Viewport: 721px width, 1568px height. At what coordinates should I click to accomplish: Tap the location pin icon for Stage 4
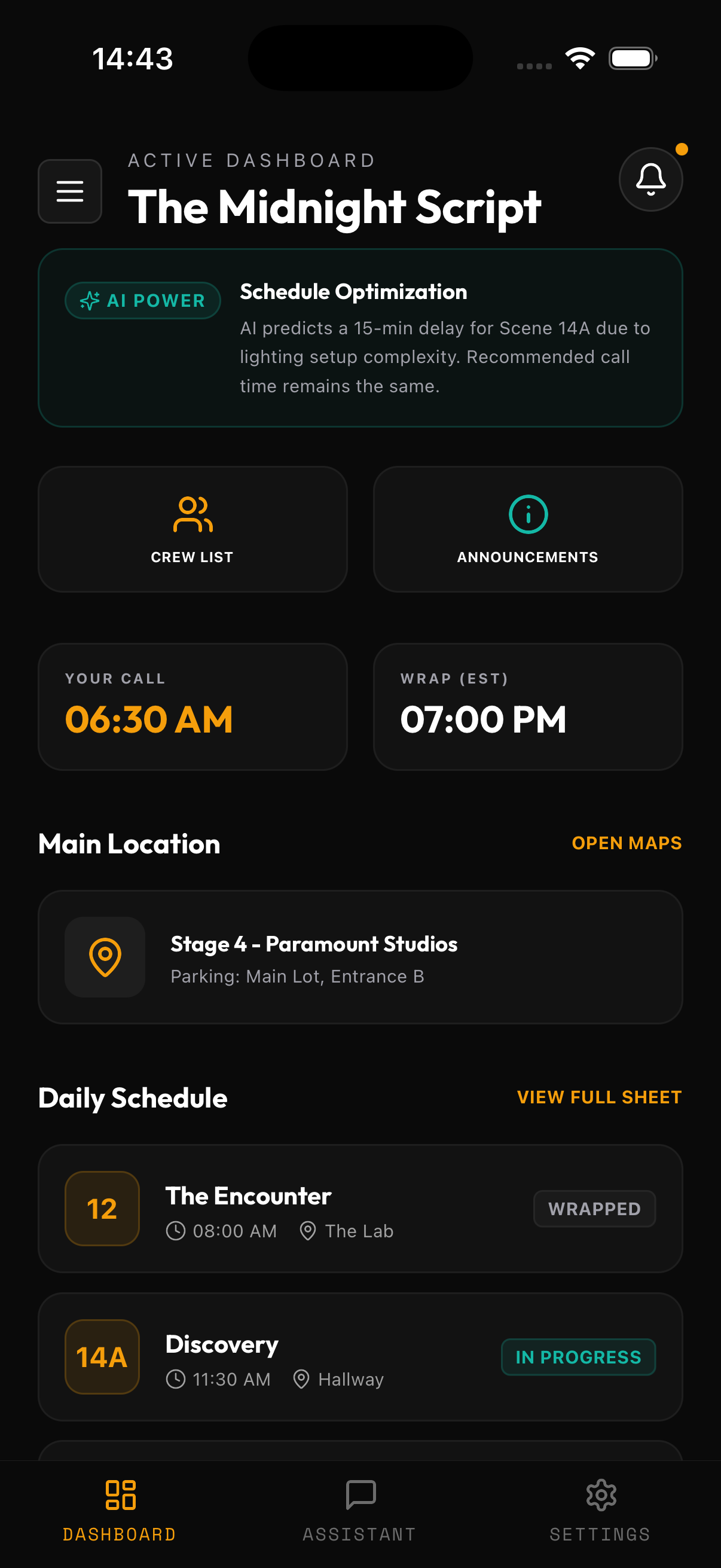105,957
